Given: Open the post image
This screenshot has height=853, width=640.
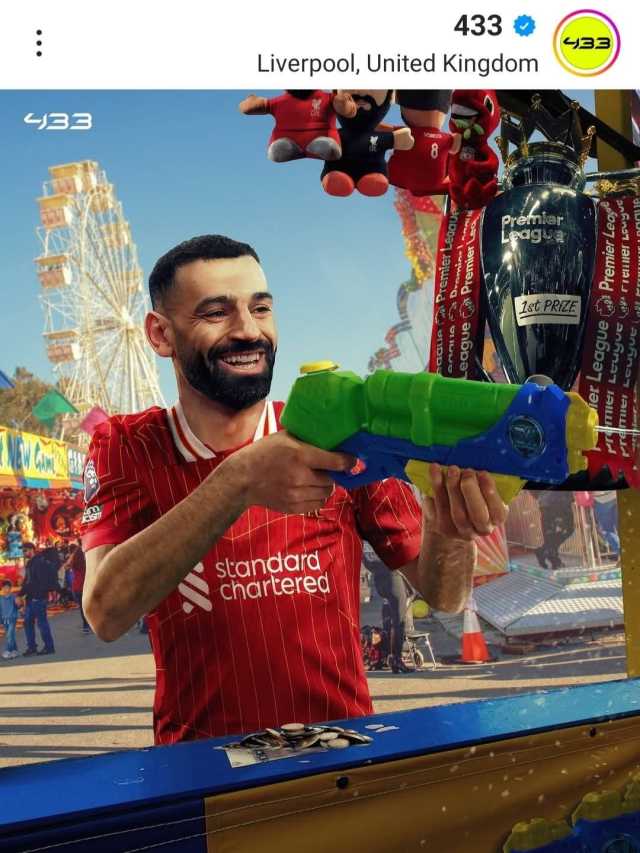Looking at the screenshot, I should 320,470.
